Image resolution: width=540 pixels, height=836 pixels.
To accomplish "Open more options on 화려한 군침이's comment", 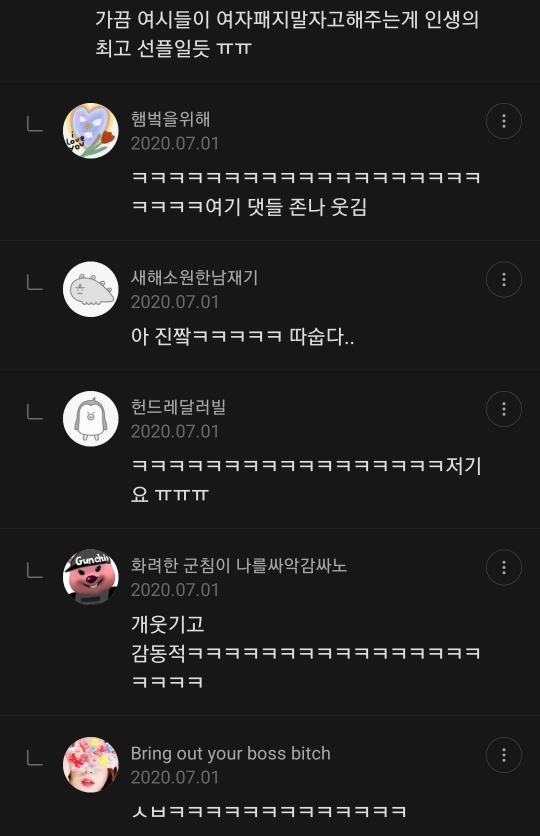I will point(503,567).
